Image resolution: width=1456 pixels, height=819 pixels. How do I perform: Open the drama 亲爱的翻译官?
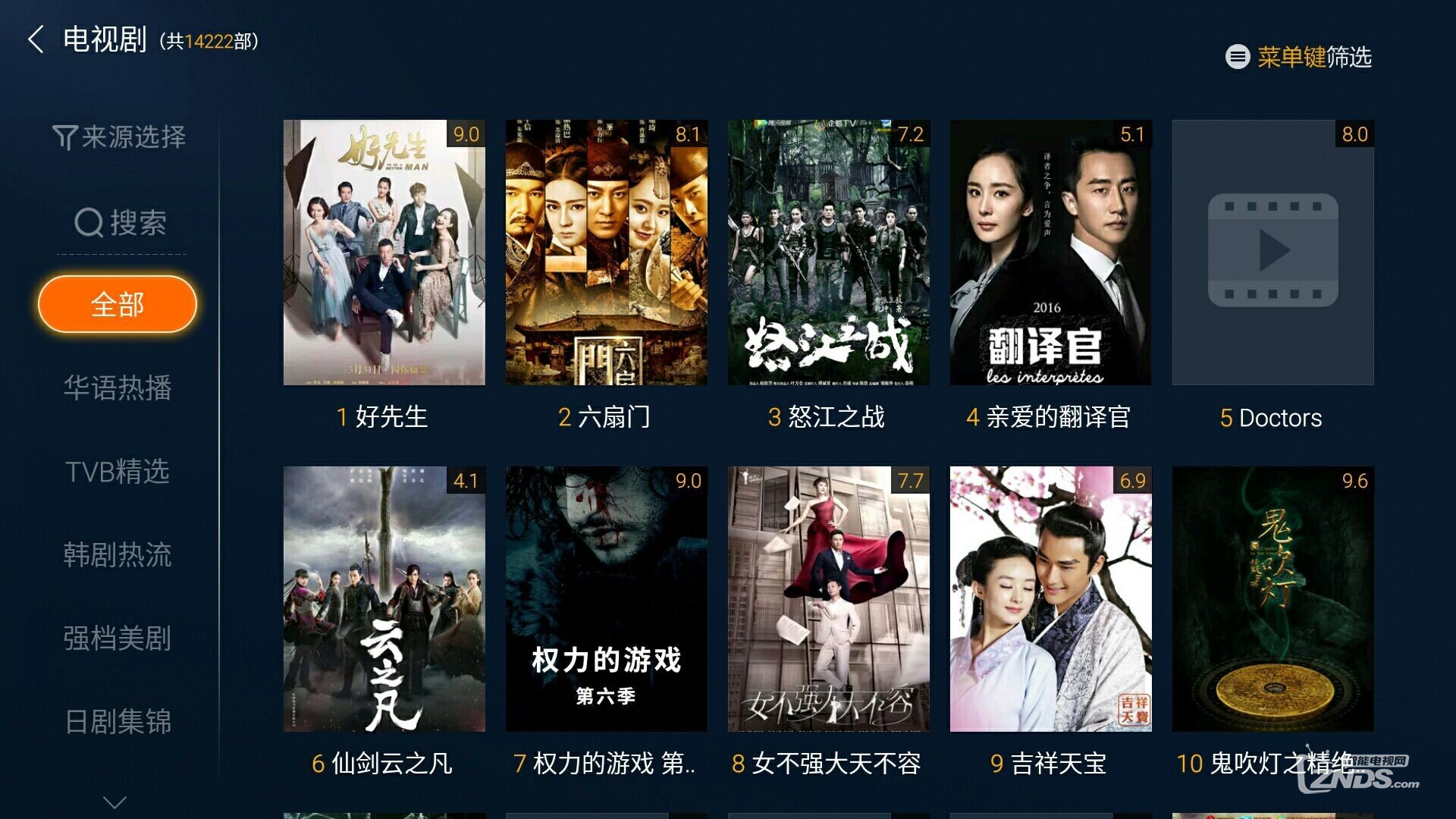point(1050,253)
